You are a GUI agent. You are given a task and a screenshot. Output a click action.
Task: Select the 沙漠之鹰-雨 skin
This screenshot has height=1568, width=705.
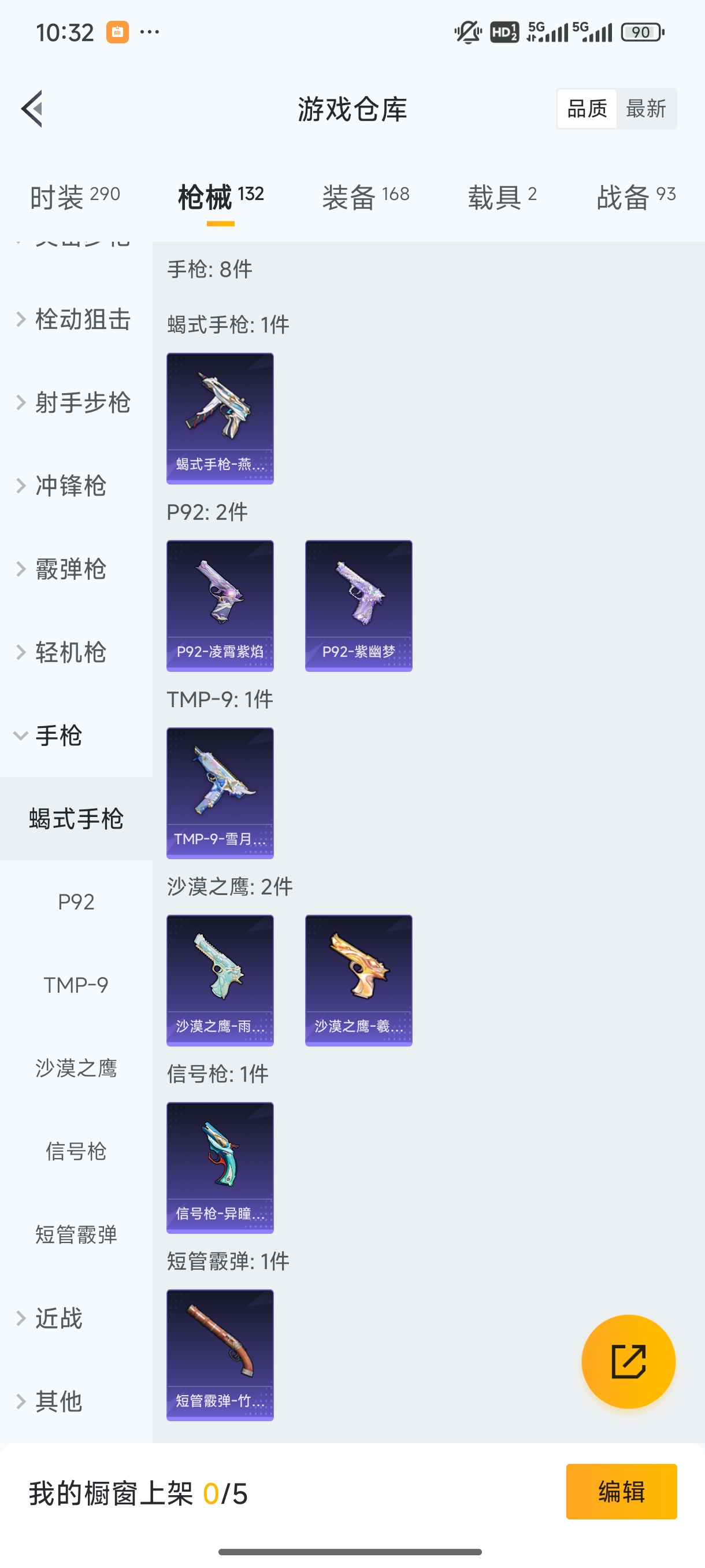[x=220, y=979]
